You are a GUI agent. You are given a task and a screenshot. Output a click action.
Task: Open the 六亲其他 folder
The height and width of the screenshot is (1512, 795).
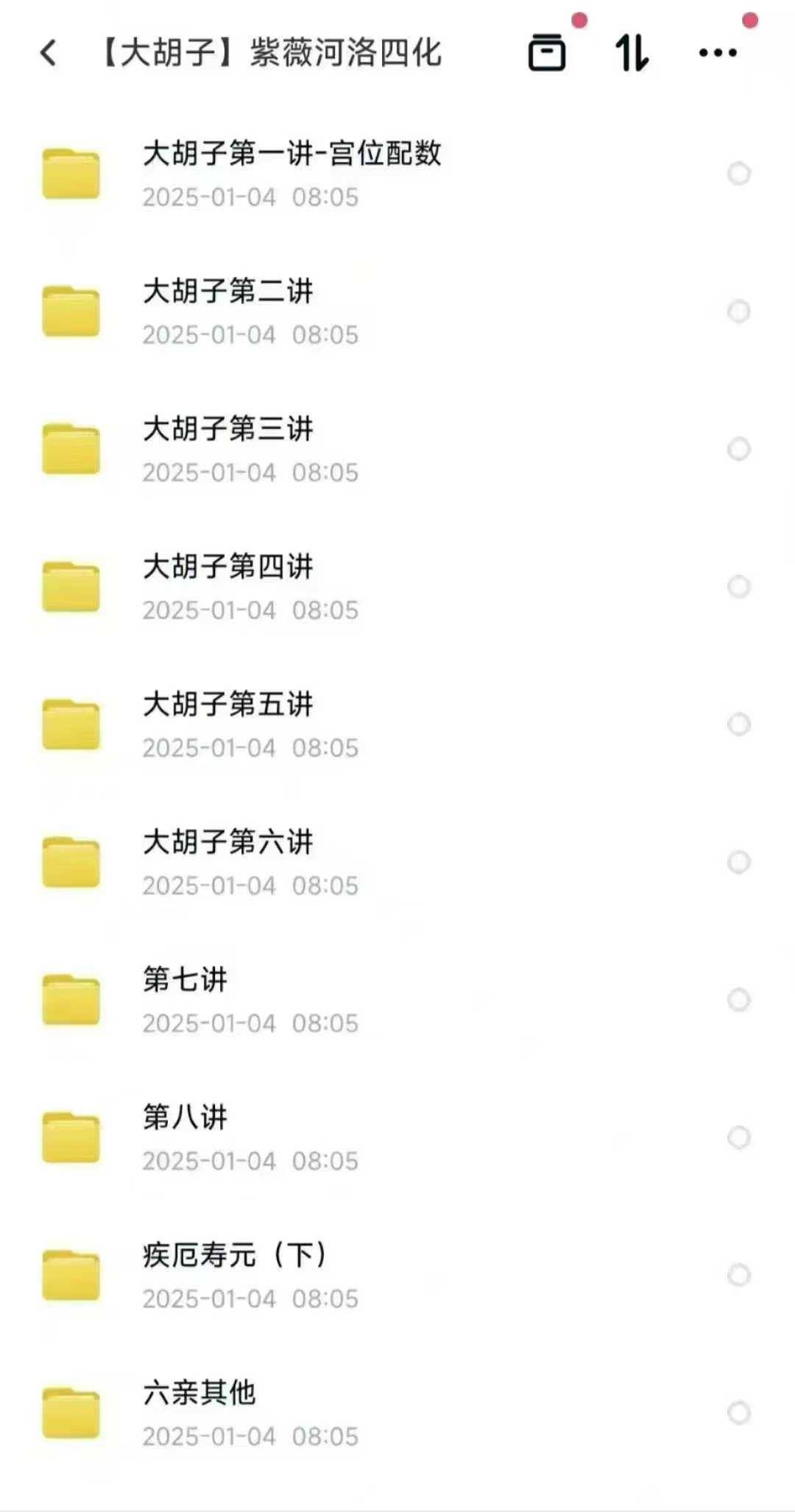tap(199, 1413)
